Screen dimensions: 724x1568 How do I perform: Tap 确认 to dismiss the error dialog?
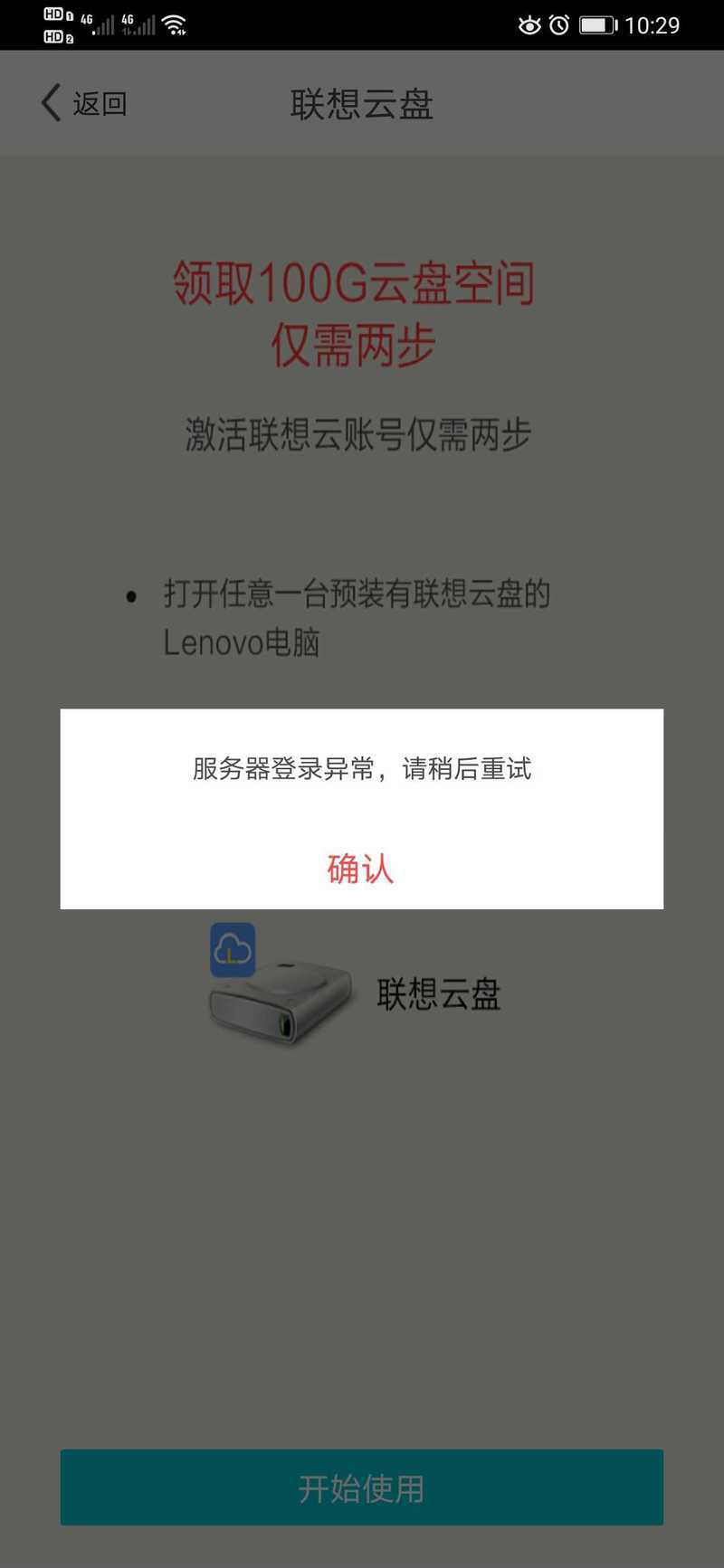360,869
